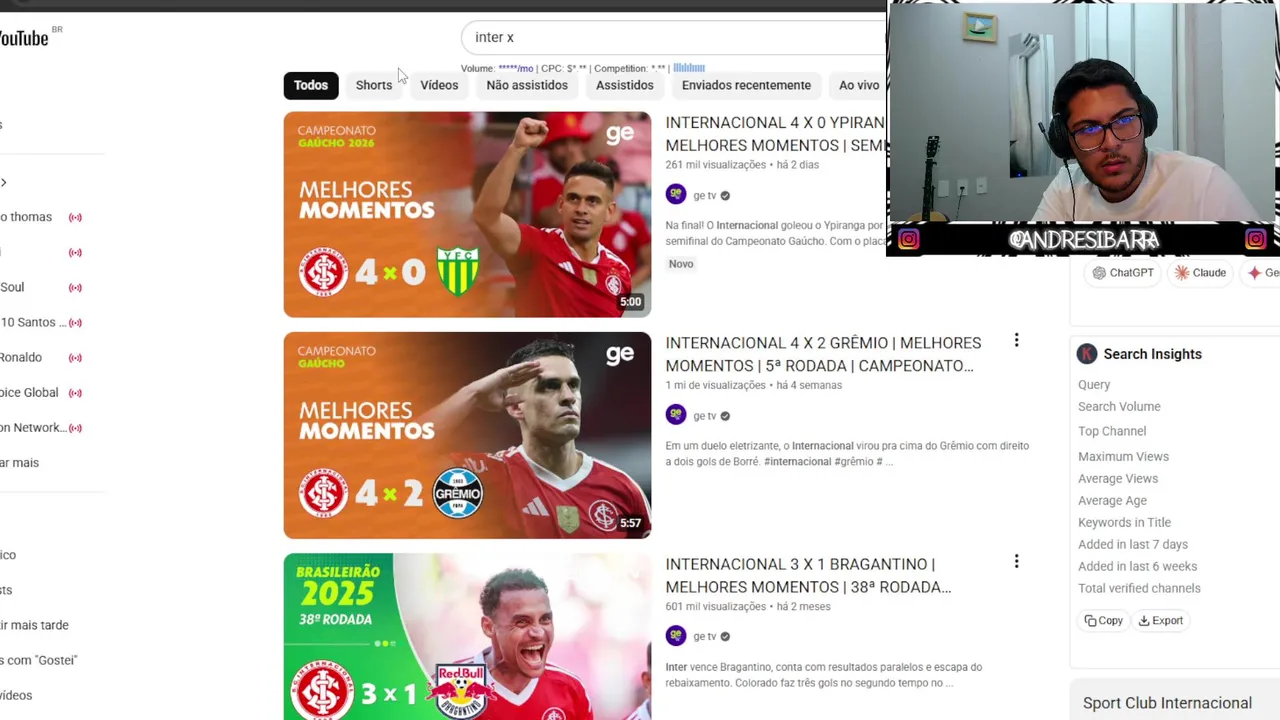The width and height of the screenshot is (1280, 720).
Task: Copy the Search Insights data
Action: click(x=1104, y=620)
